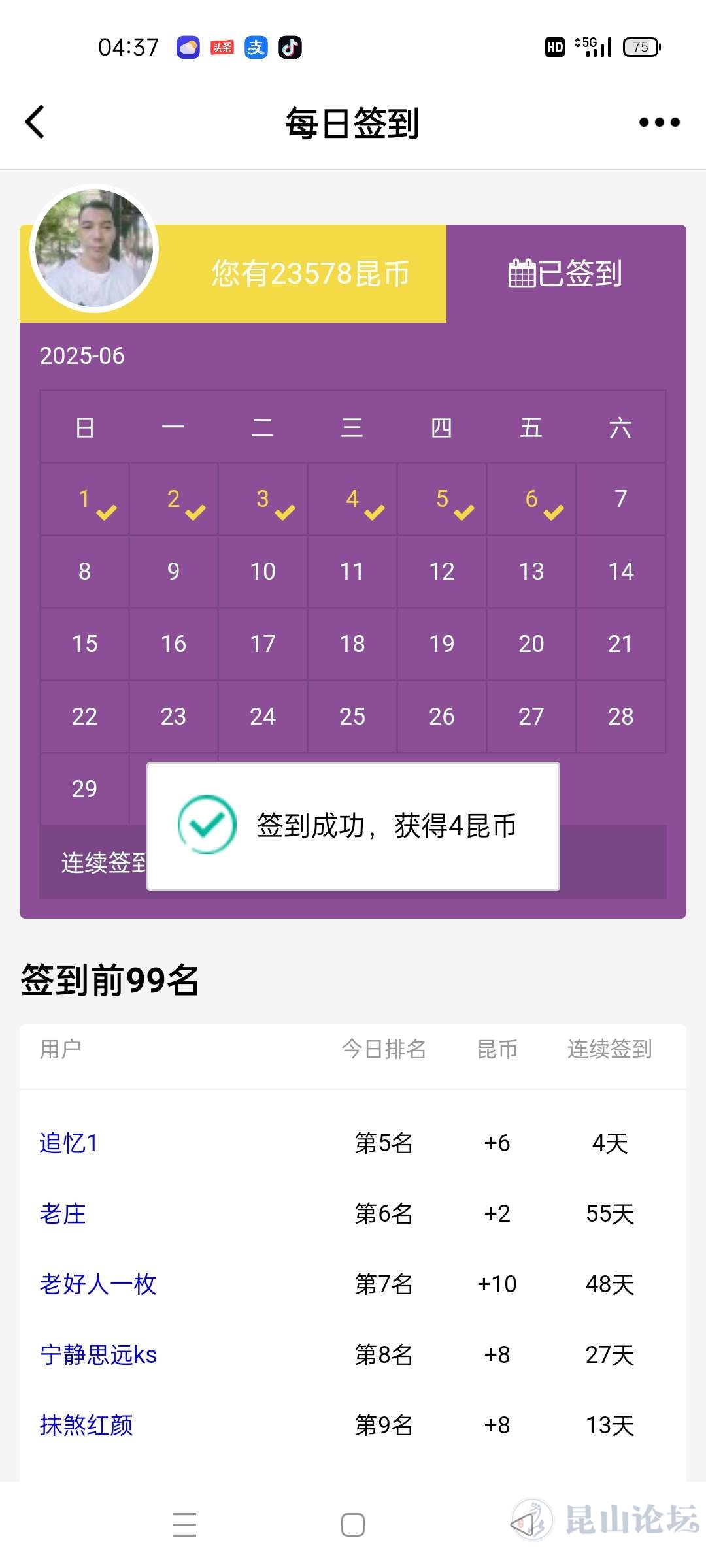Go back from the 每日签到 page
The image size is (706, 1568).
[35, 122]
